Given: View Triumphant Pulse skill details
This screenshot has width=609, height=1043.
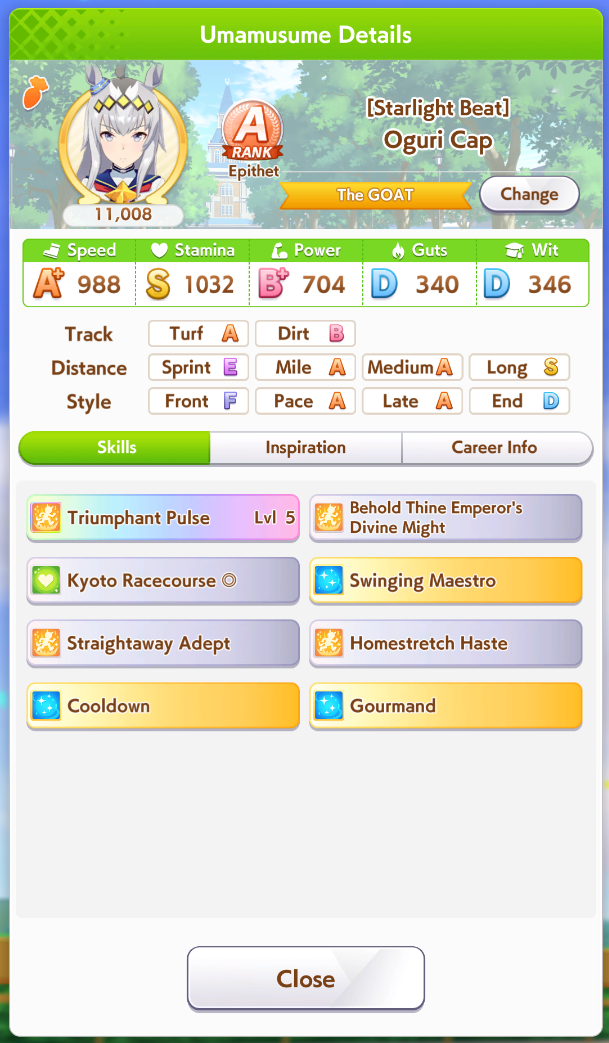Looking at the screenshot, I should [x=163, y=518].
